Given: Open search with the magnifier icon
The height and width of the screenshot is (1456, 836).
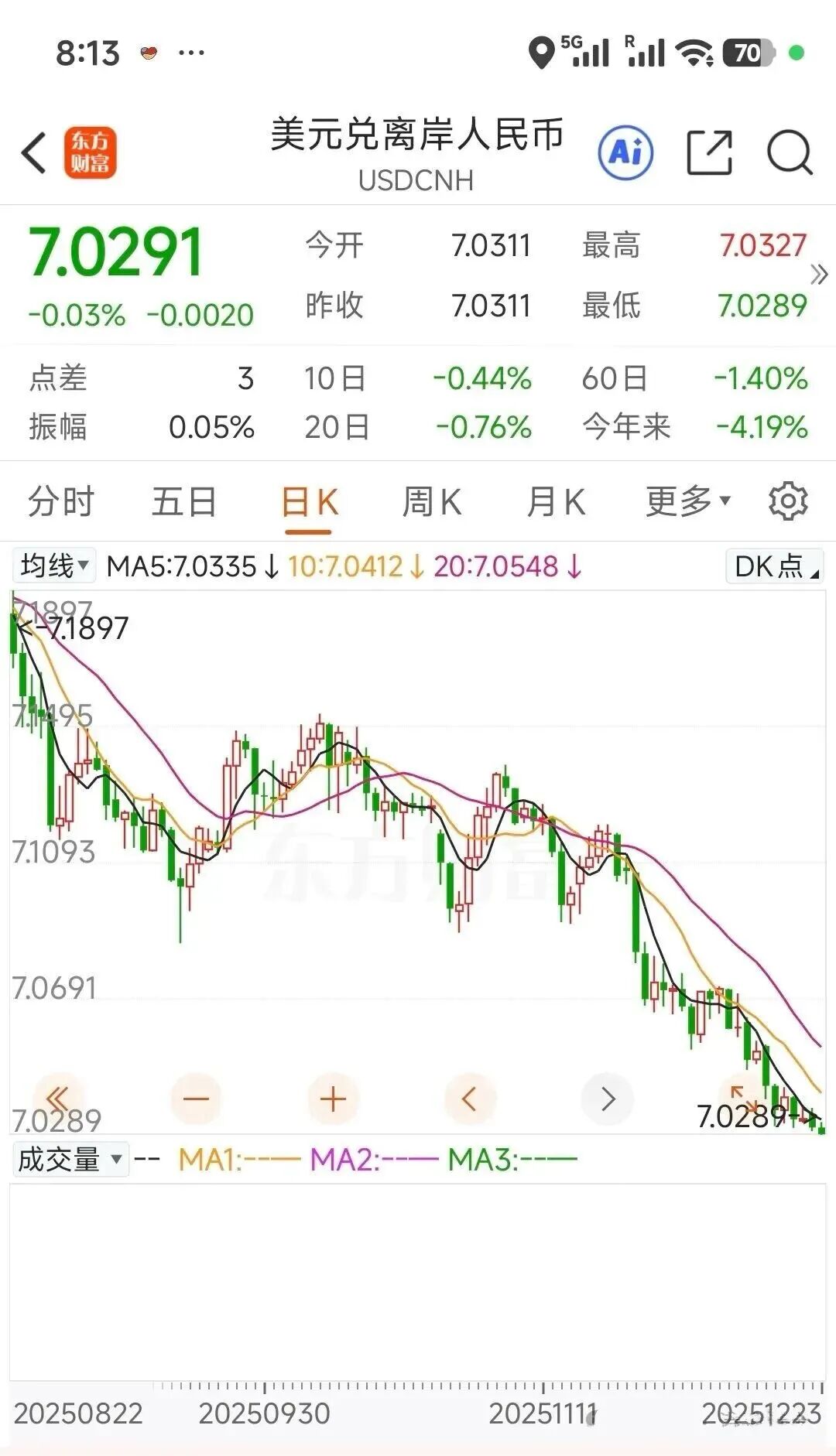Looking at the screenshot, I should pos(789,152).
